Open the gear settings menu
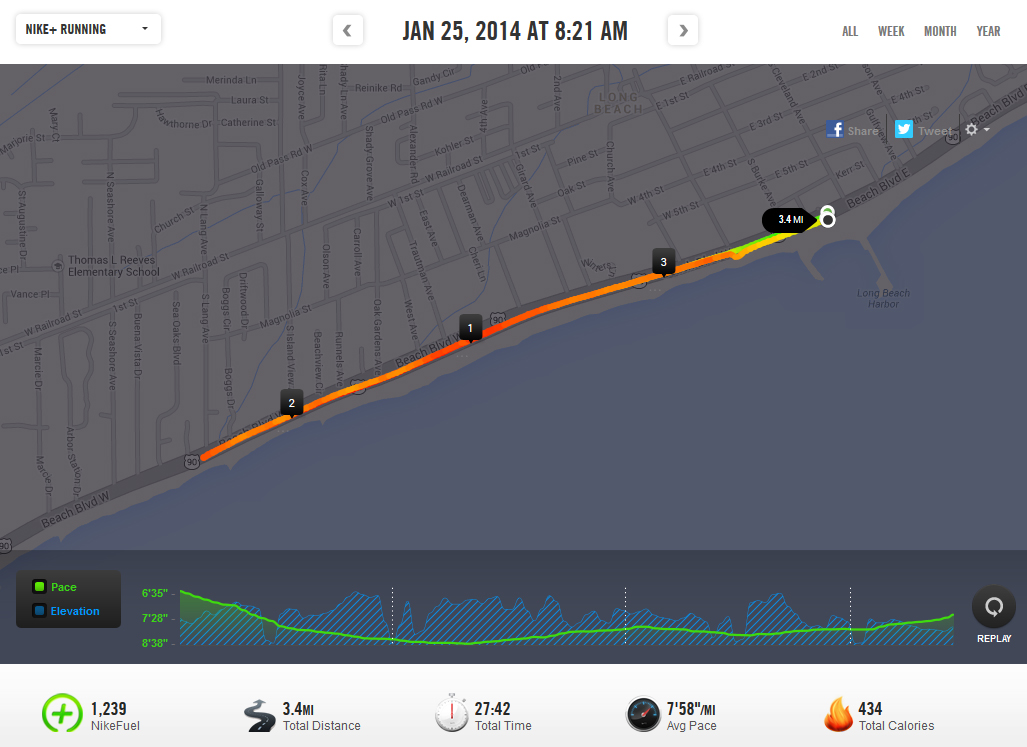The image size is (1027, 747). point(975,129)
